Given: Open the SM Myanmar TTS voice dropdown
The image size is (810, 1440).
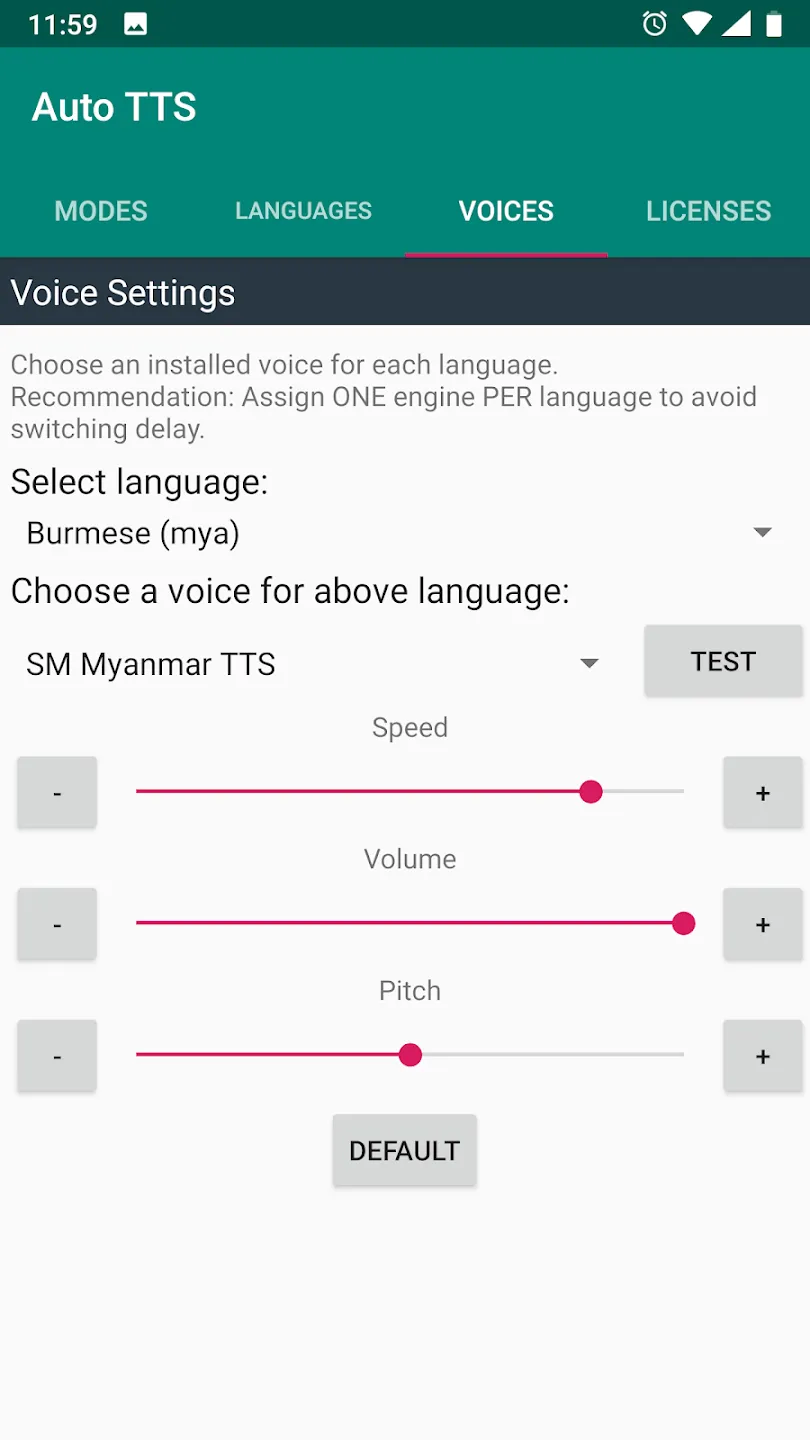Looking at the screenshot, I should point(316,664).
